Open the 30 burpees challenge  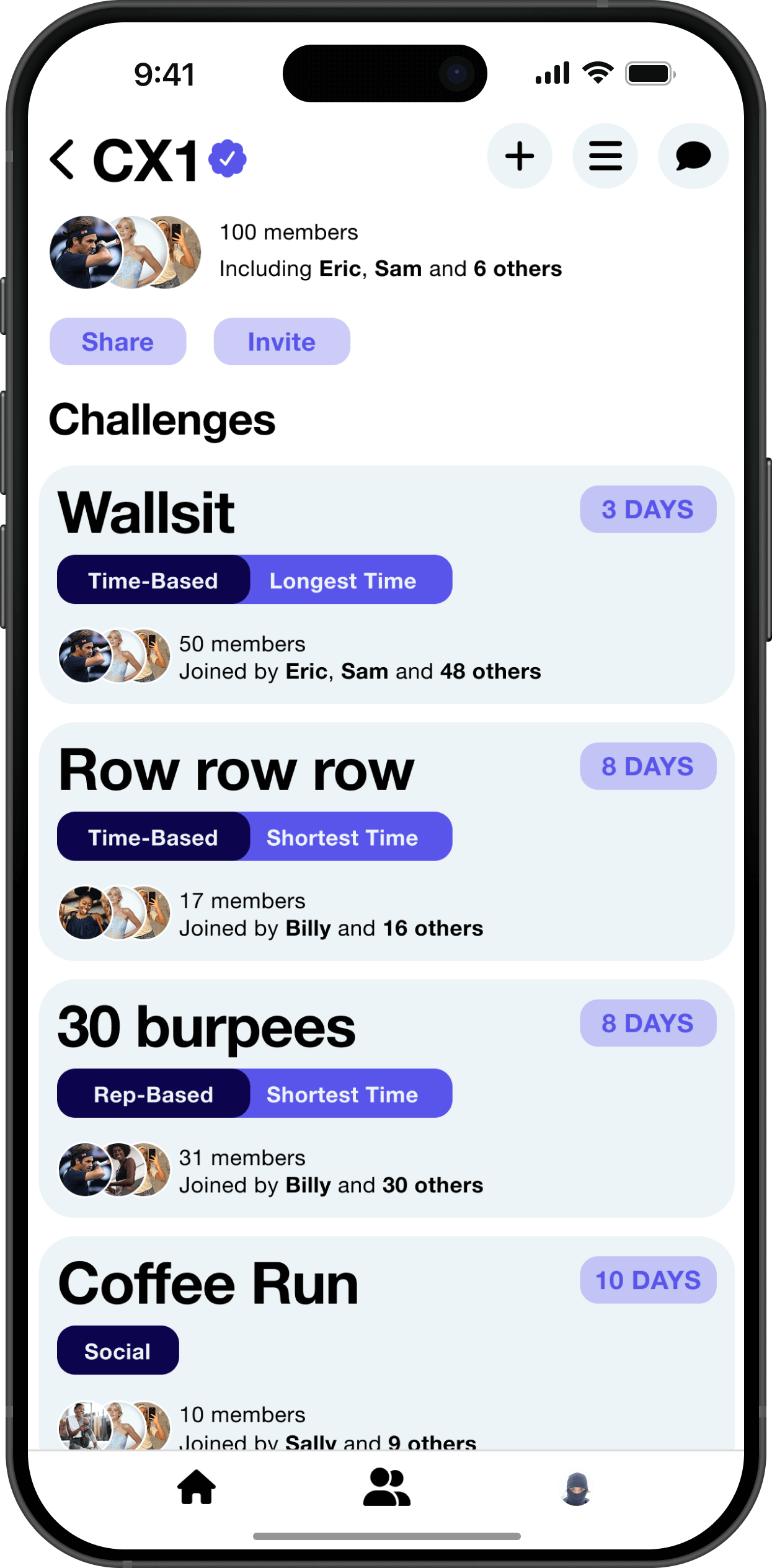[x=386, y=1097]
